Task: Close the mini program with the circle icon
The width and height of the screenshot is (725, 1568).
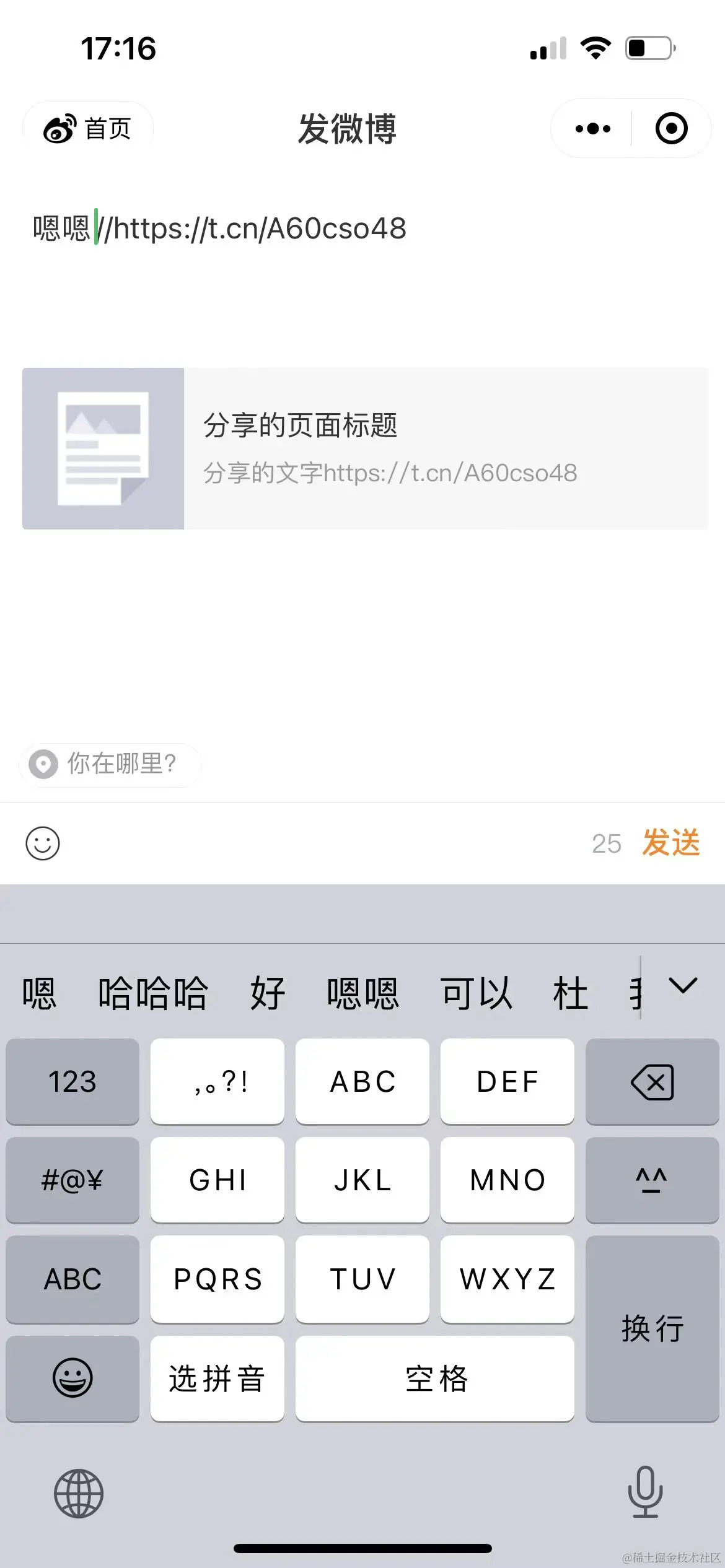Action: pyautogui.click(x=671, y=129)
